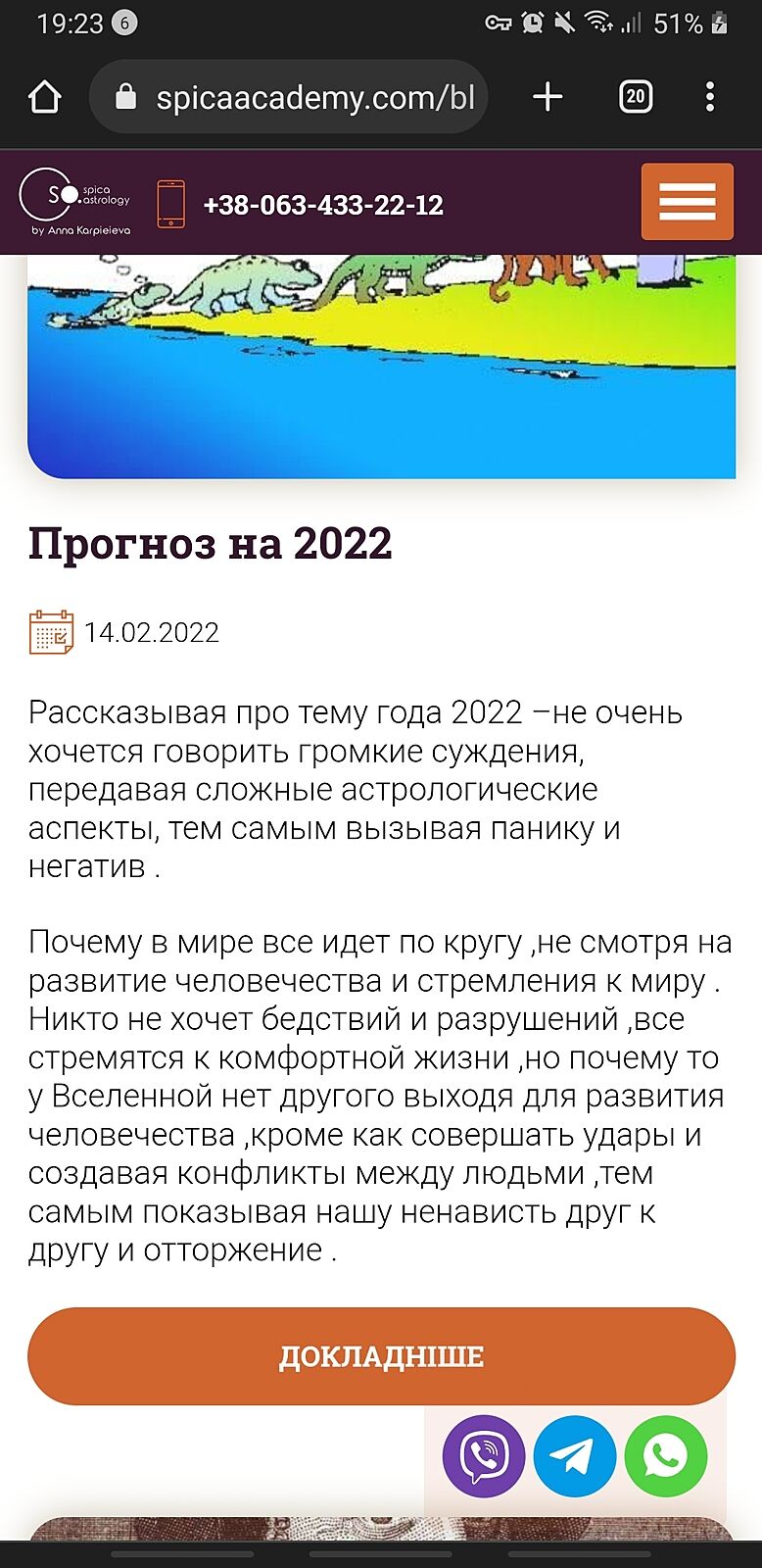Open a new browser tab
Screen dimensions: 762x1568
tap(548, 97)
